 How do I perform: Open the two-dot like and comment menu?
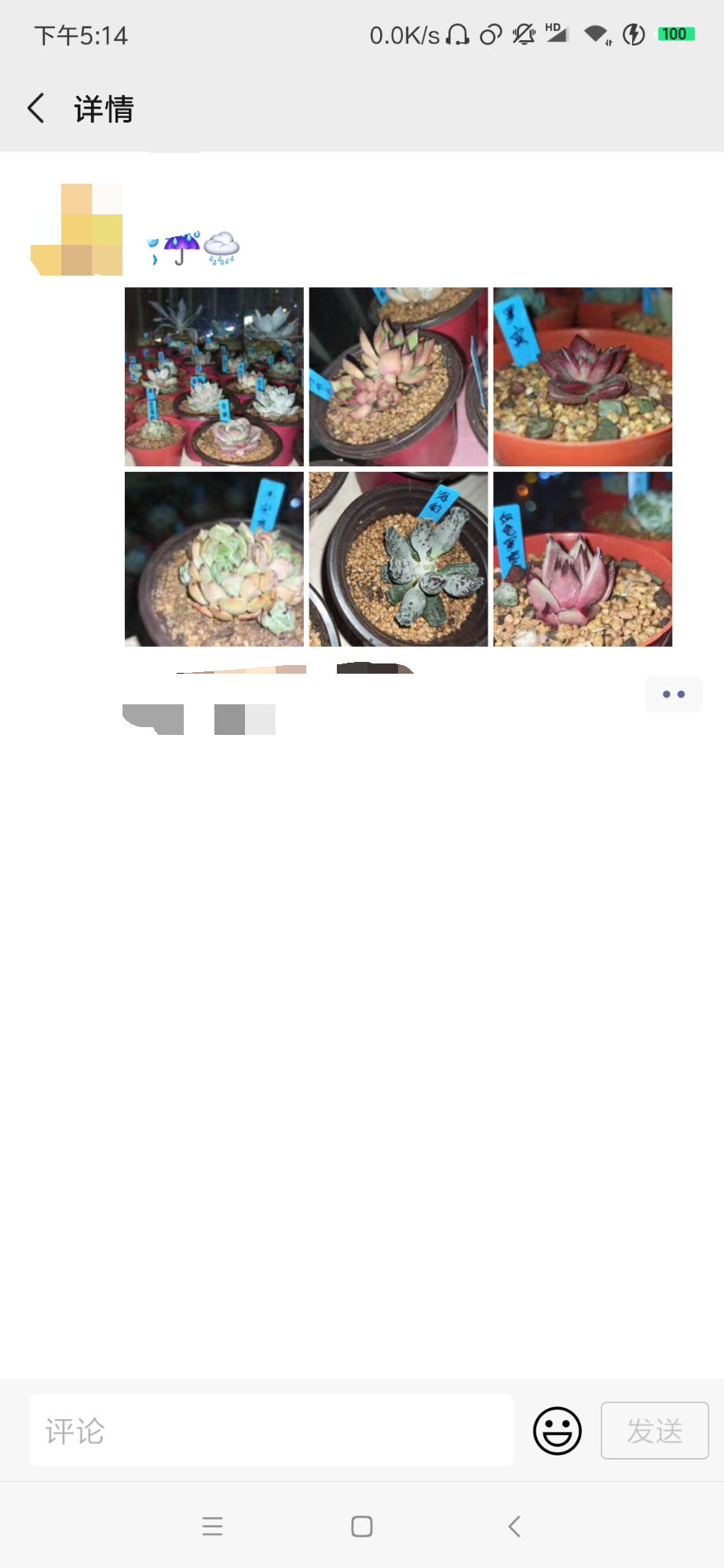pyautogui.click(x=674, y=694)
